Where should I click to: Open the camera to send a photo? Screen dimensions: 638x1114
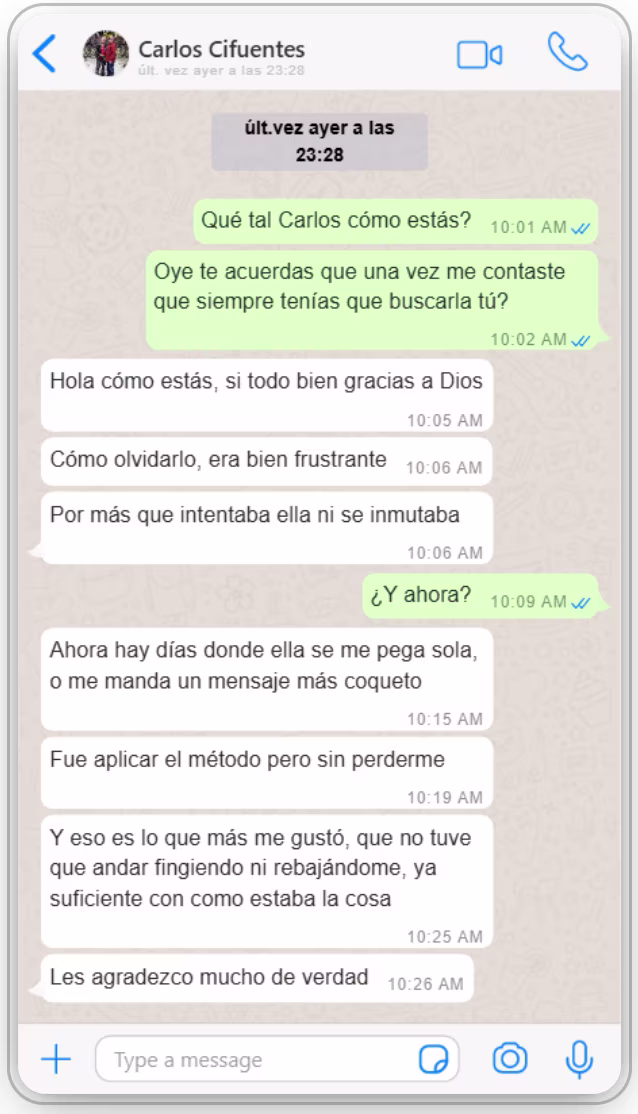click(x=510, y=1058)
